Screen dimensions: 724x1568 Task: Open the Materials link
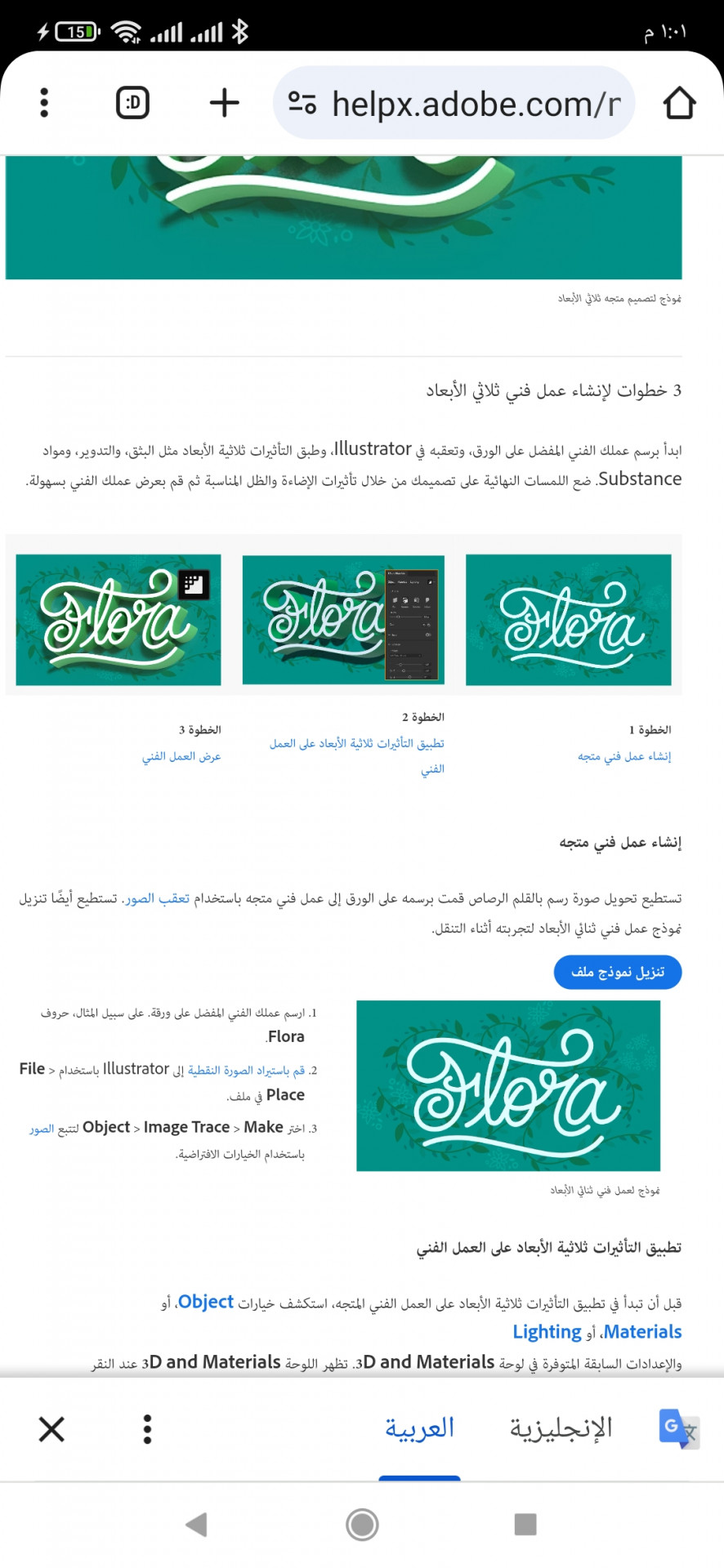(x=642, y=1332)
